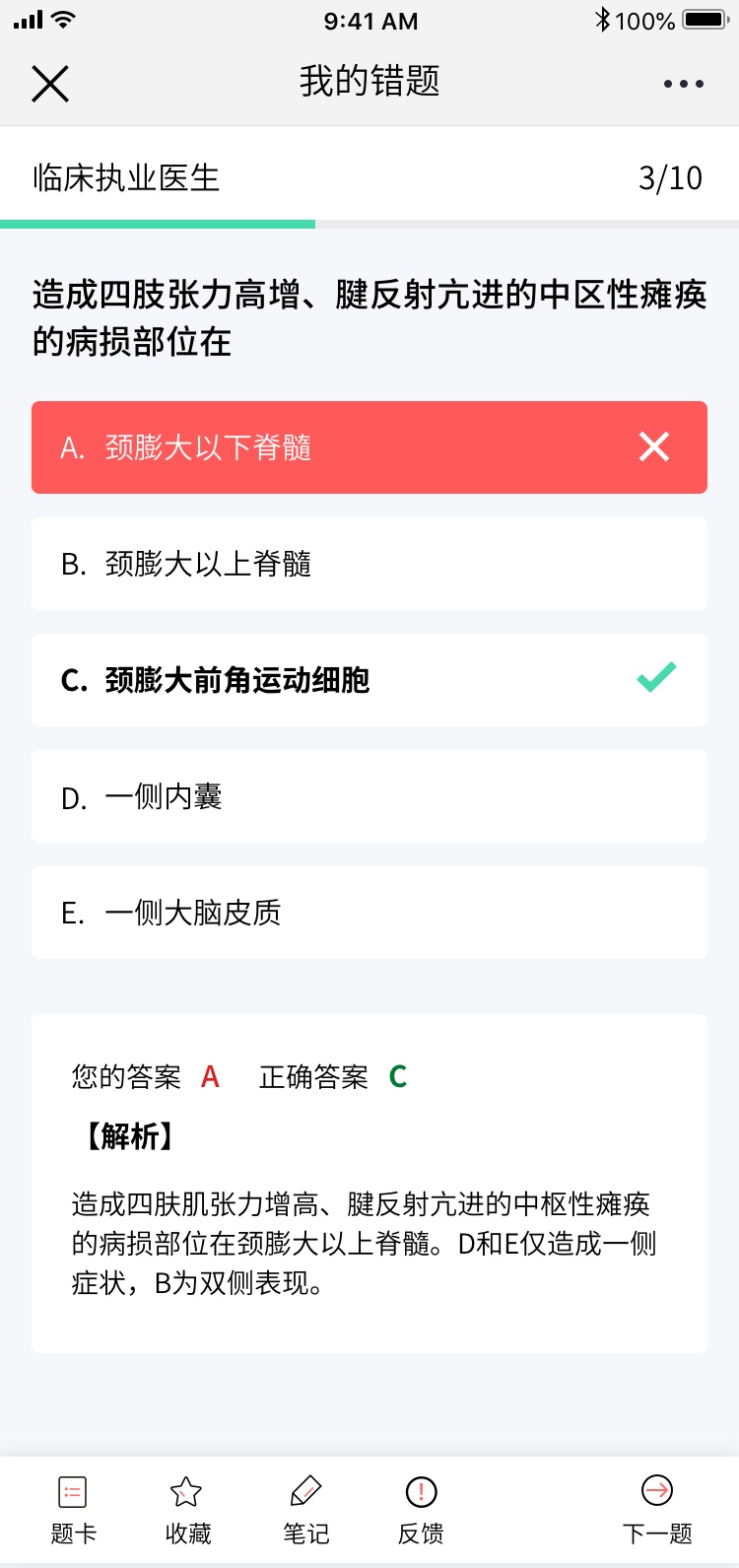Screen dimensions: 739x1568
Task: Open the 题卡 question card
Action: coord(73,1510)
